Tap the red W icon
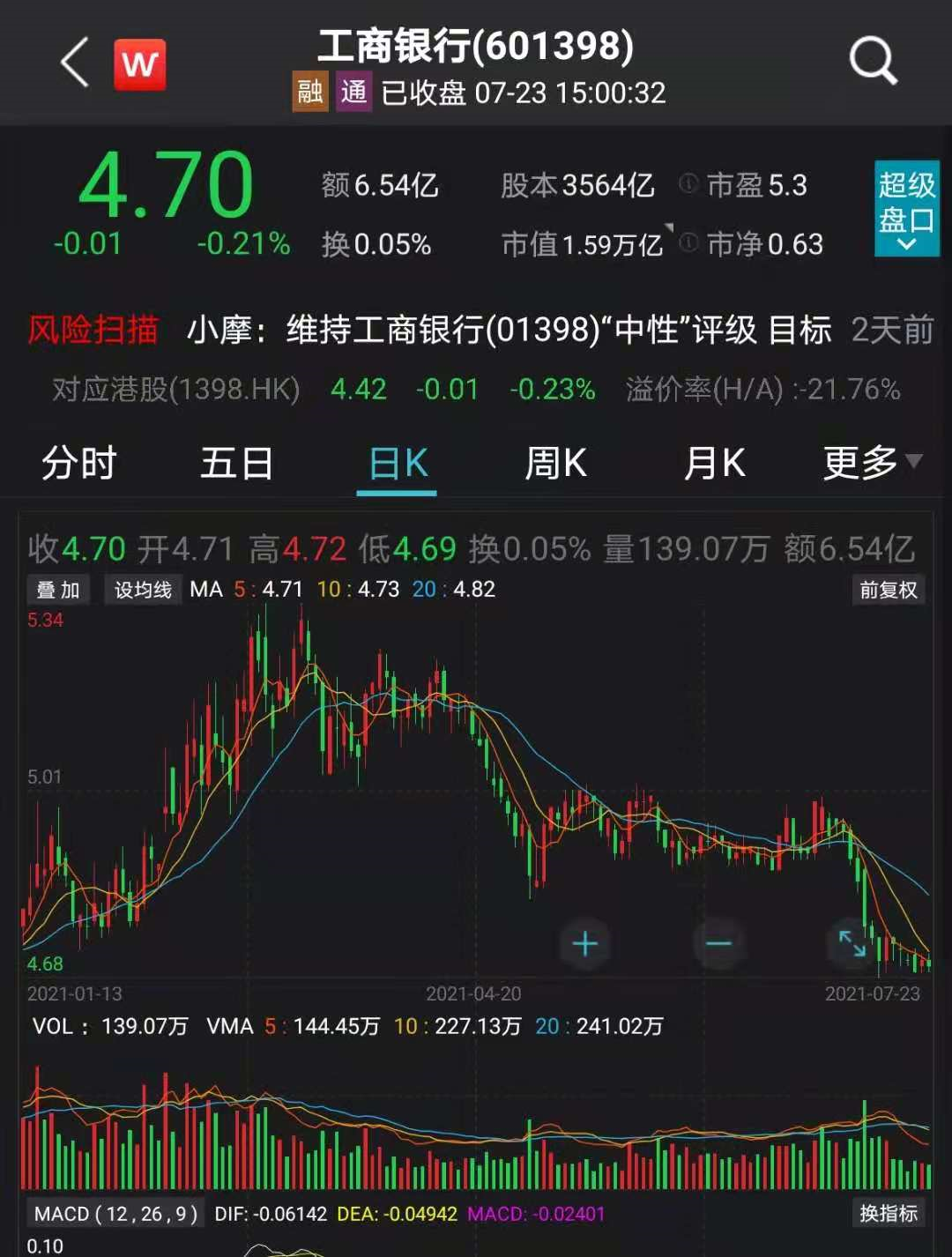This screenshot has height=1257, width=952. pos(139,64)
